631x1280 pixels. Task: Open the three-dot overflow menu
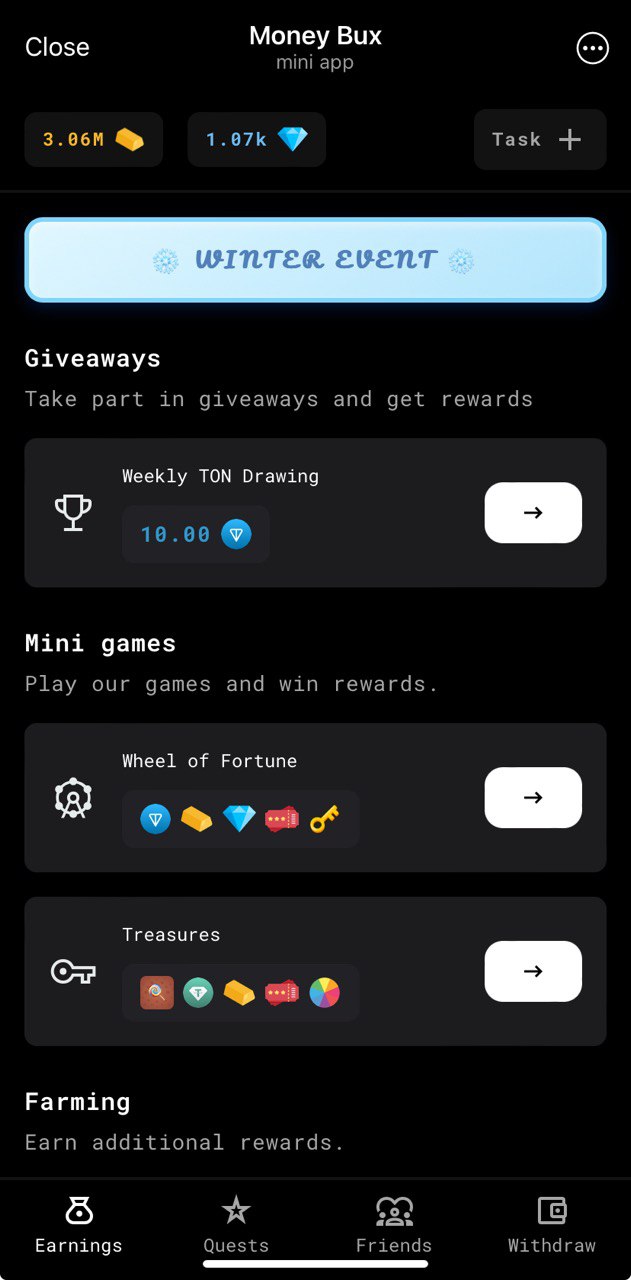coord(592,48)
